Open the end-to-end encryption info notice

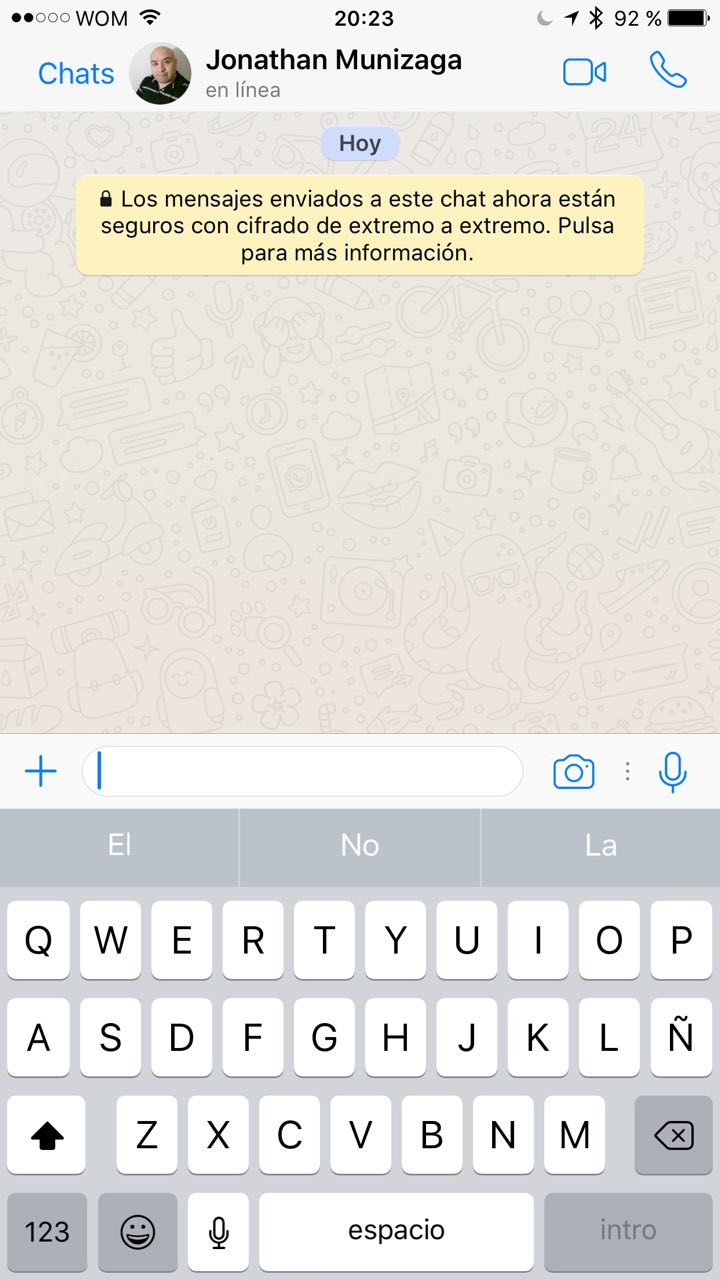(x=359, y=225)
